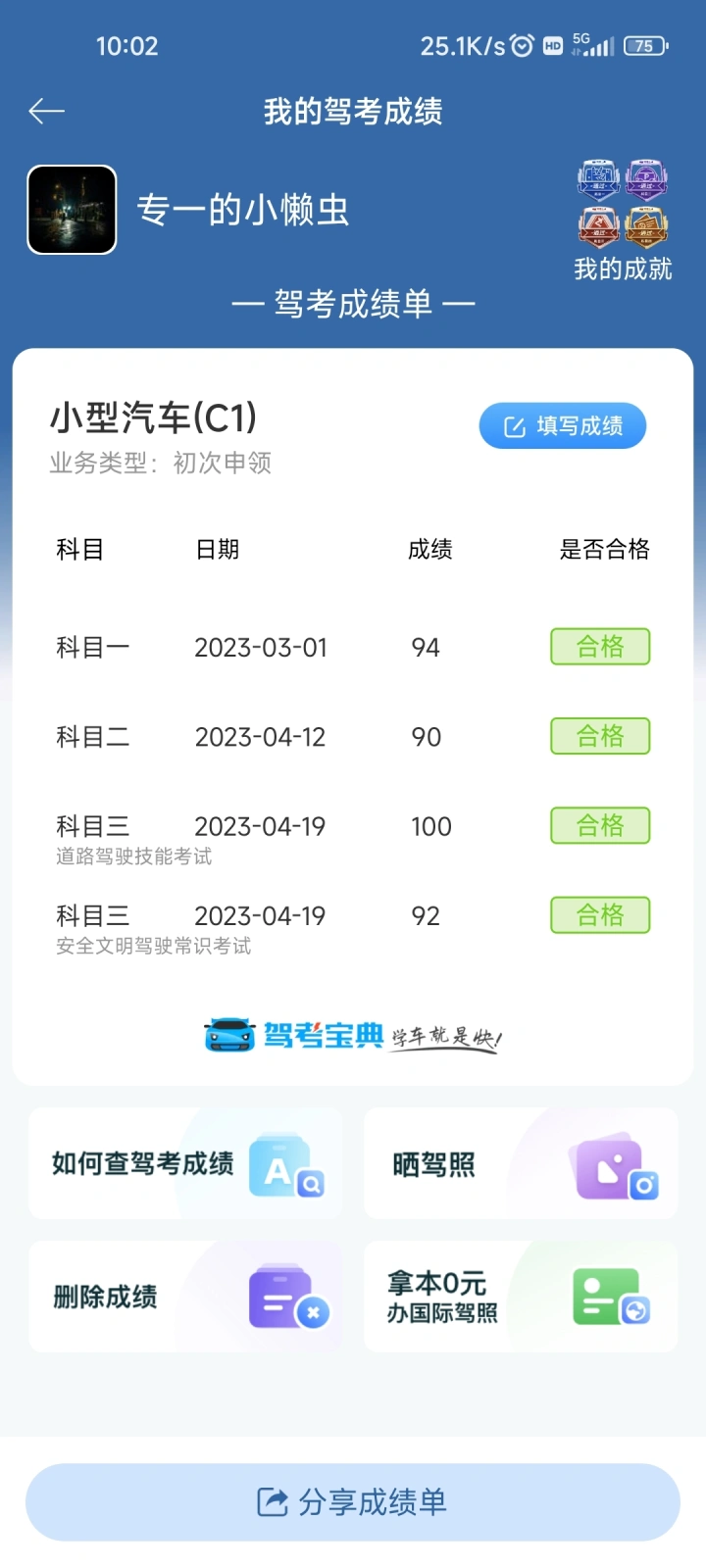Open the 晒驾照 card
706x1568 pixels.
coord(521,1163)
